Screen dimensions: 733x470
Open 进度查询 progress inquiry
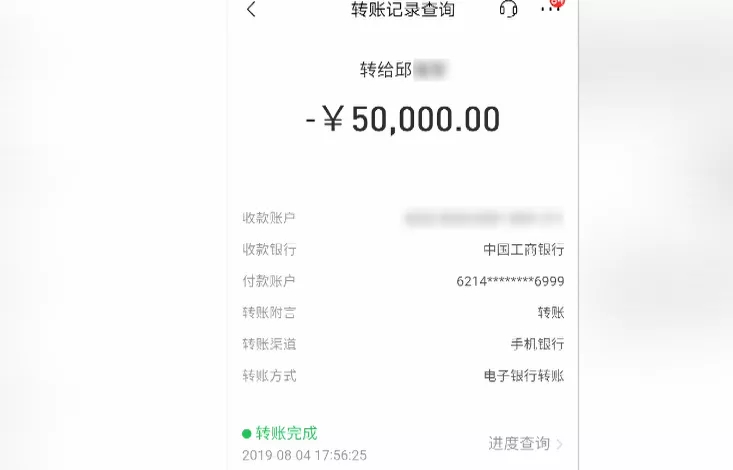click(x=525, y=443)
